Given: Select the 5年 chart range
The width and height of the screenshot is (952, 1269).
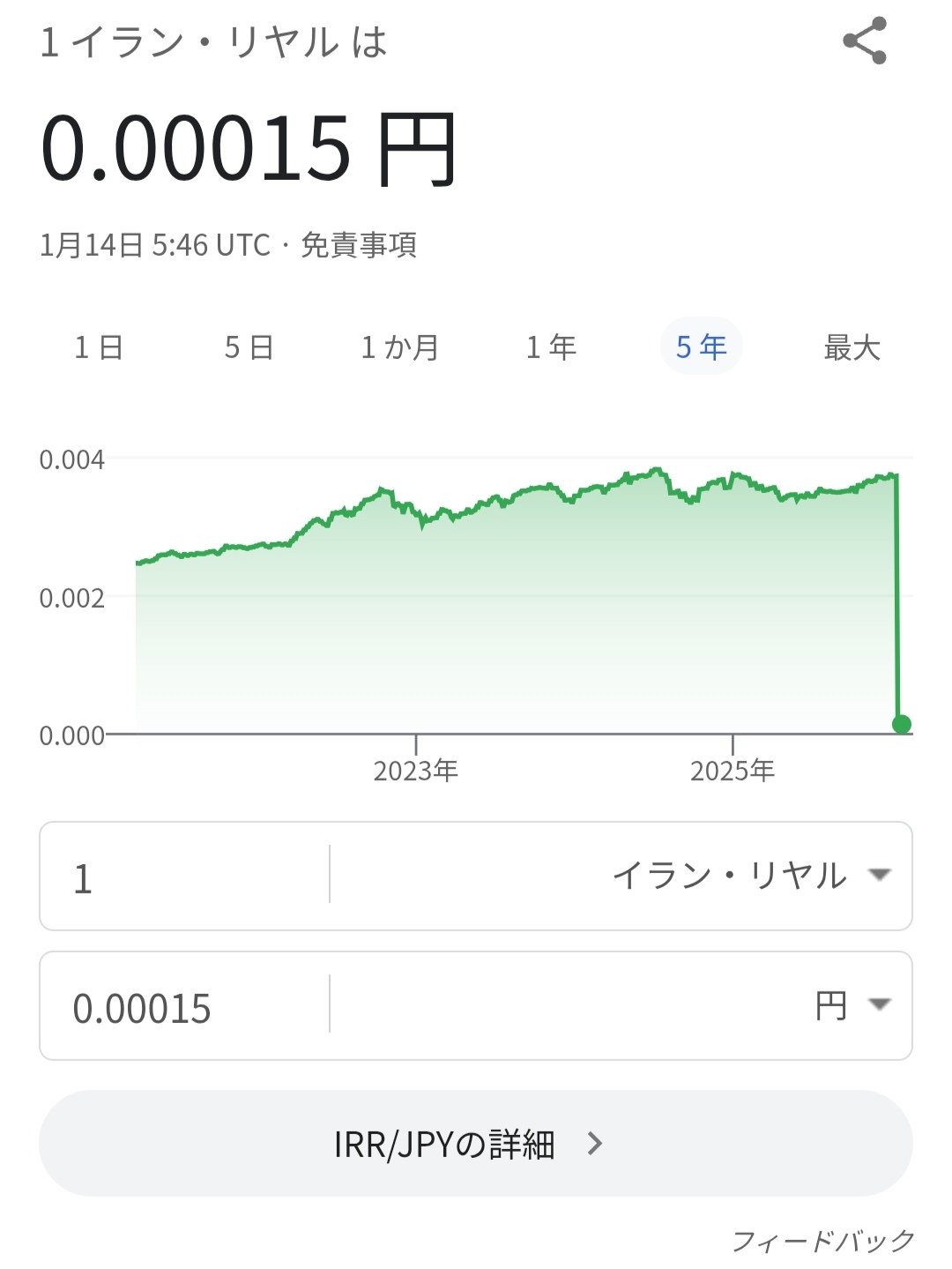Looking at the screenshot, I should [x=702, y=347].
